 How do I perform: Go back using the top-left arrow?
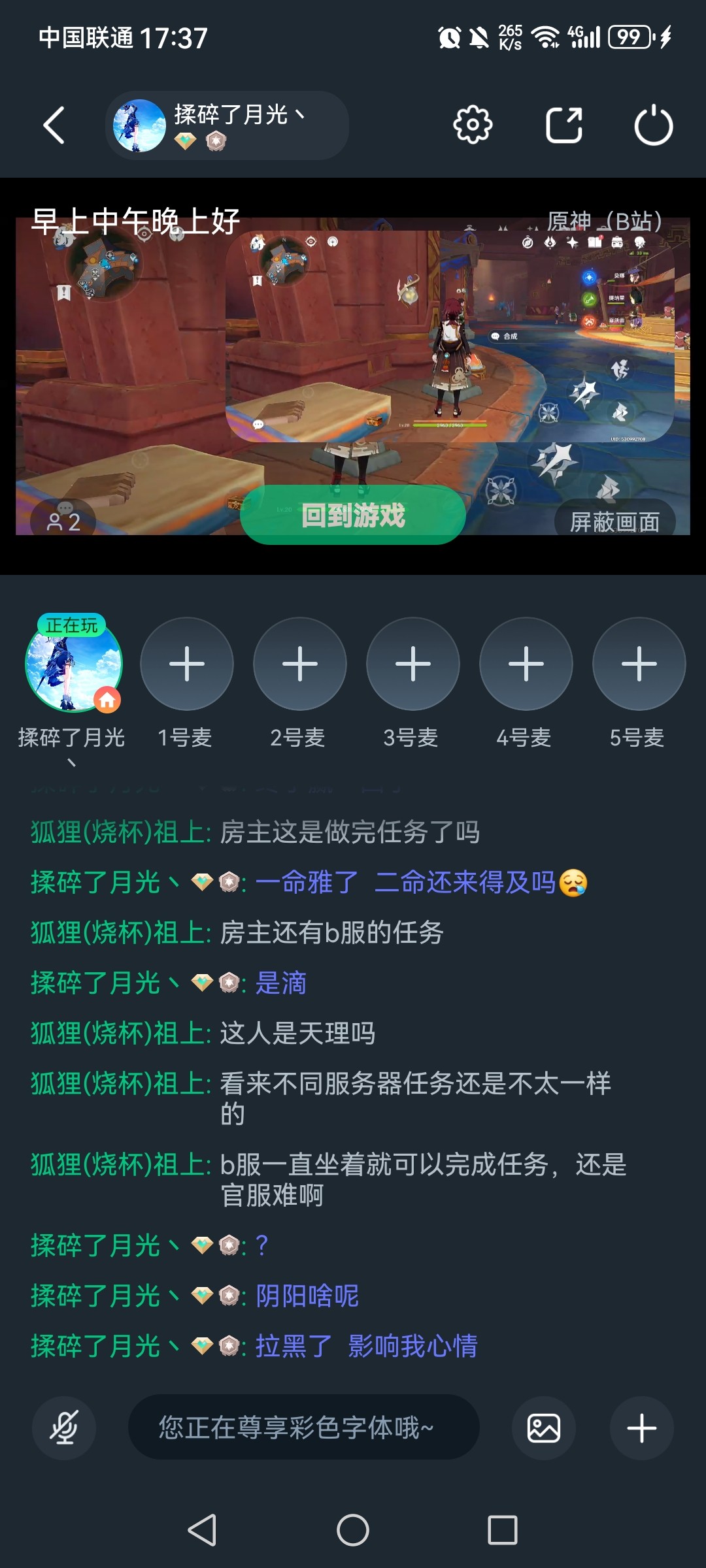pyautogui.click(x=54, y=125)
